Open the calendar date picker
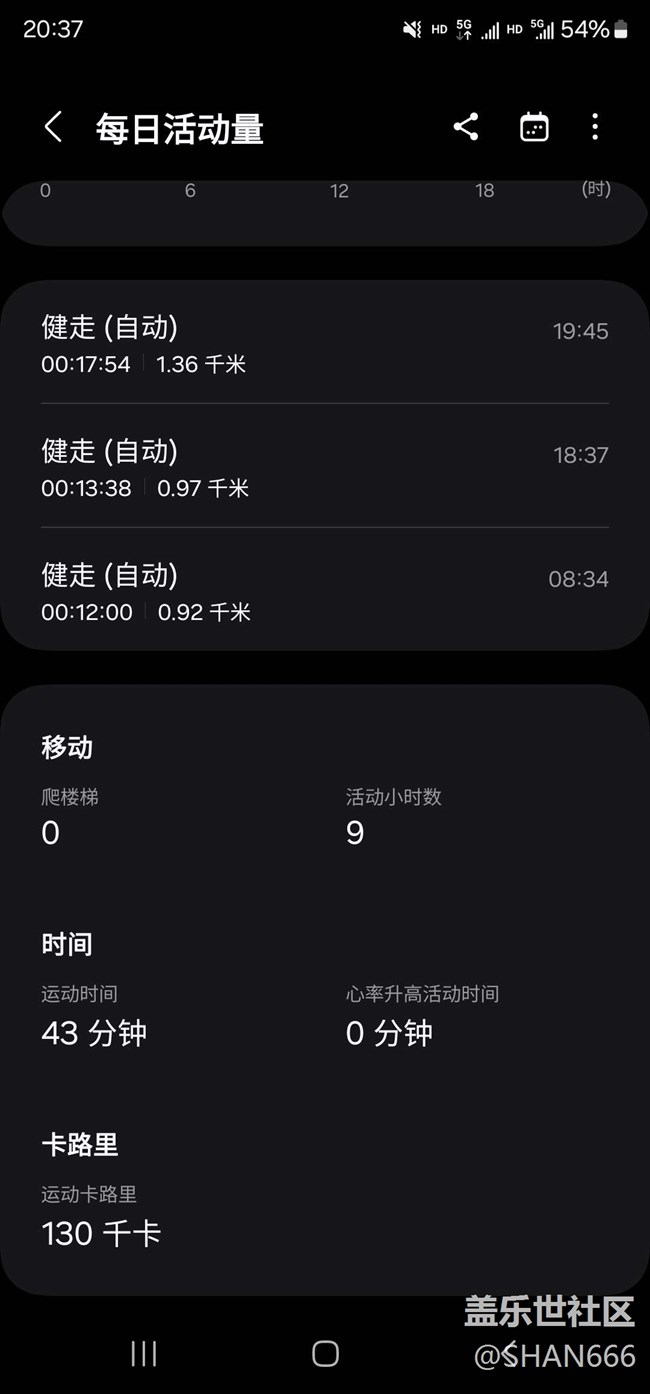 click(534, 127)
